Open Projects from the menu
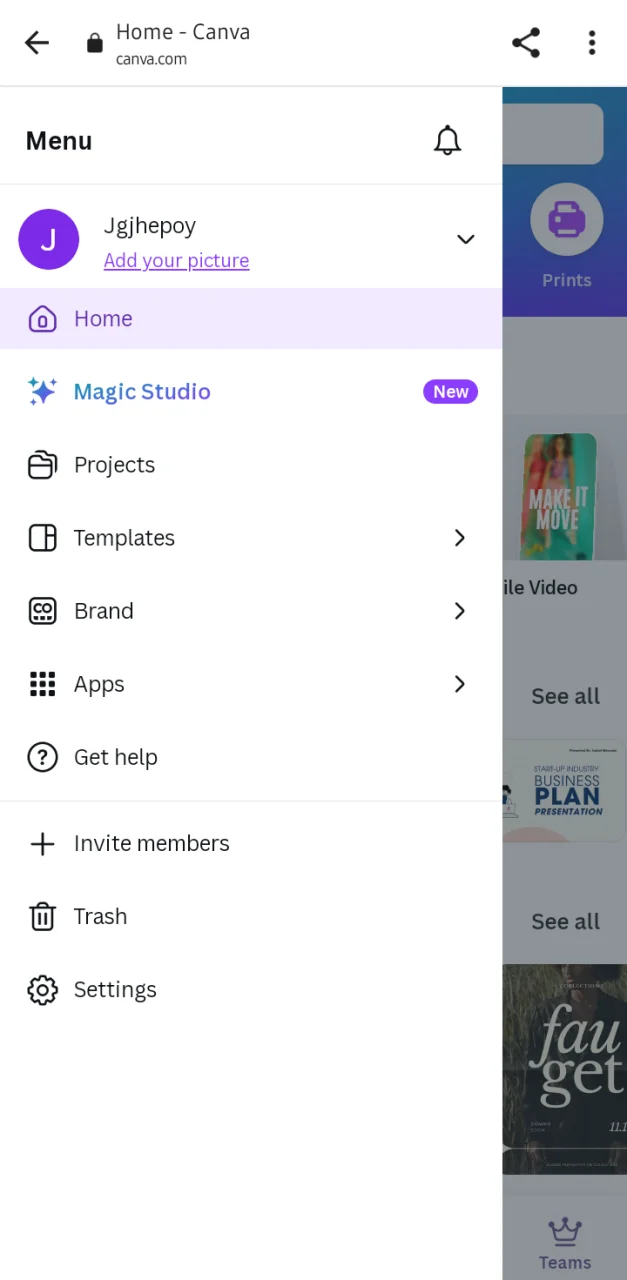This screenshot has height=1280, width=627. tap(251, 465)
